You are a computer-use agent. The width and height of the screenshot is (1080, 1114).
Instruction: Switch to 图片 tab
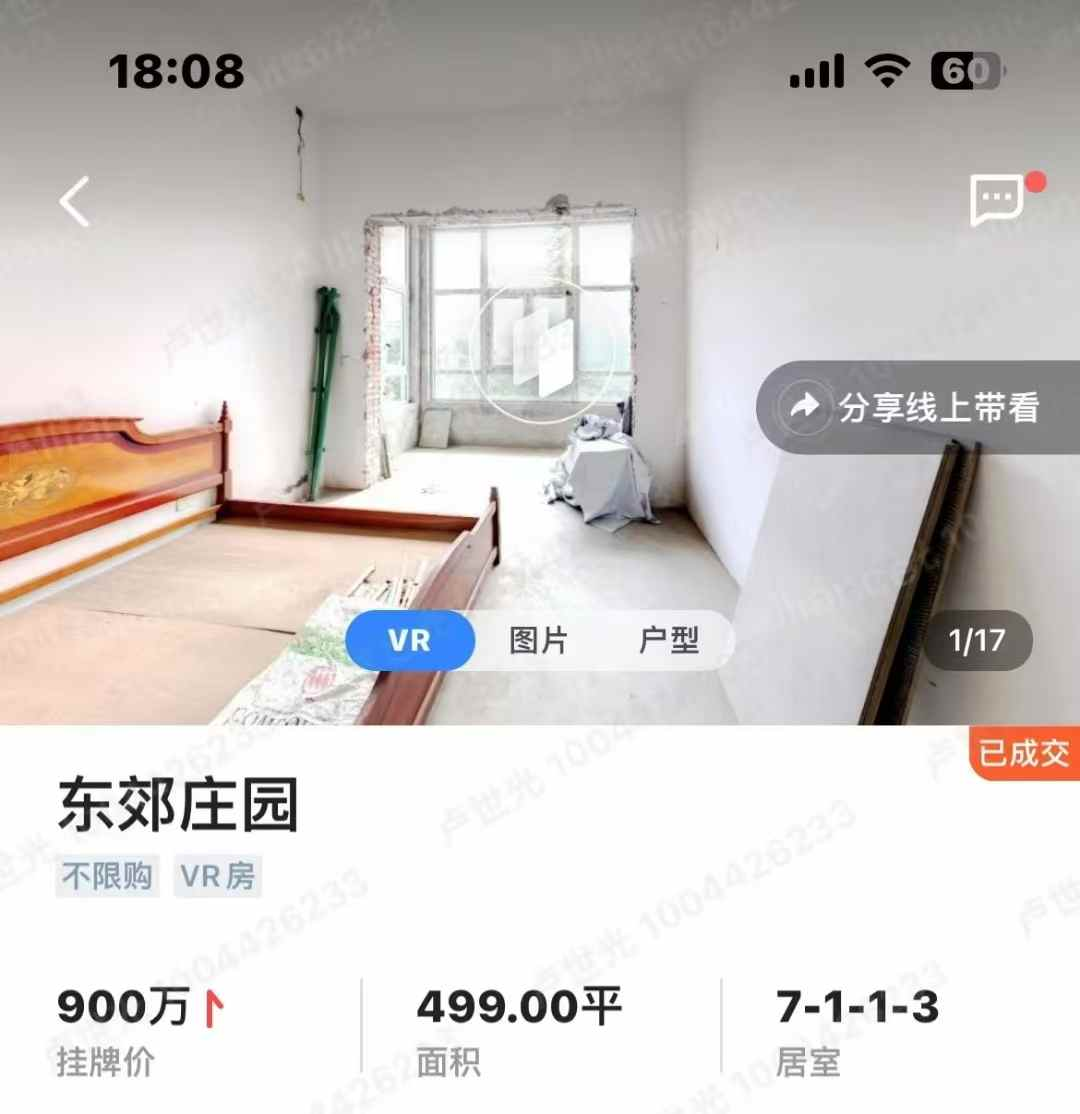pos(538,641)
